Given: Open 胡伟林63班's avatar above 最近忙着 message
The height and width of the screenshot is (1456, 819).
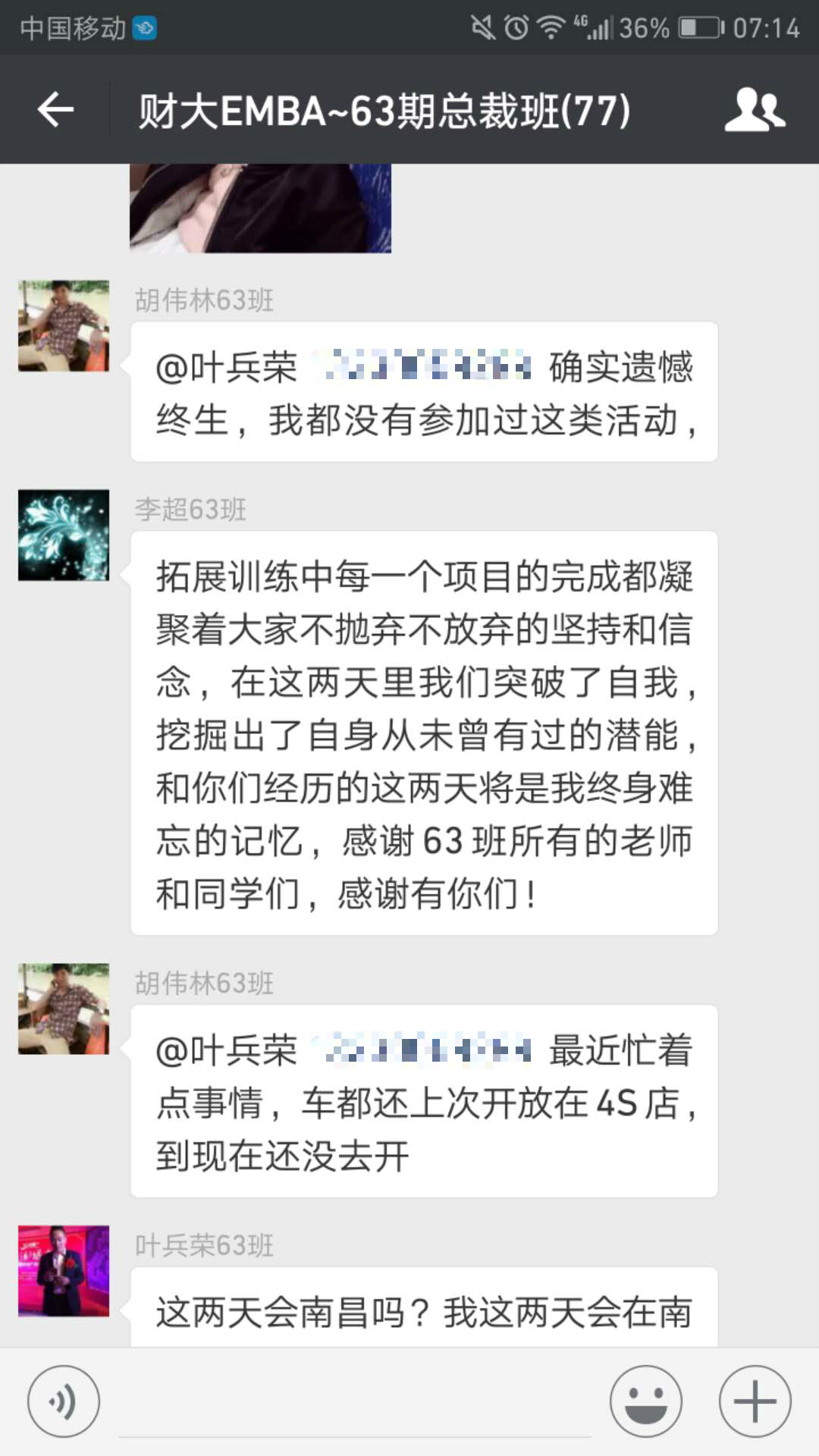Looking at the screenshot, I should point(64,1009).
